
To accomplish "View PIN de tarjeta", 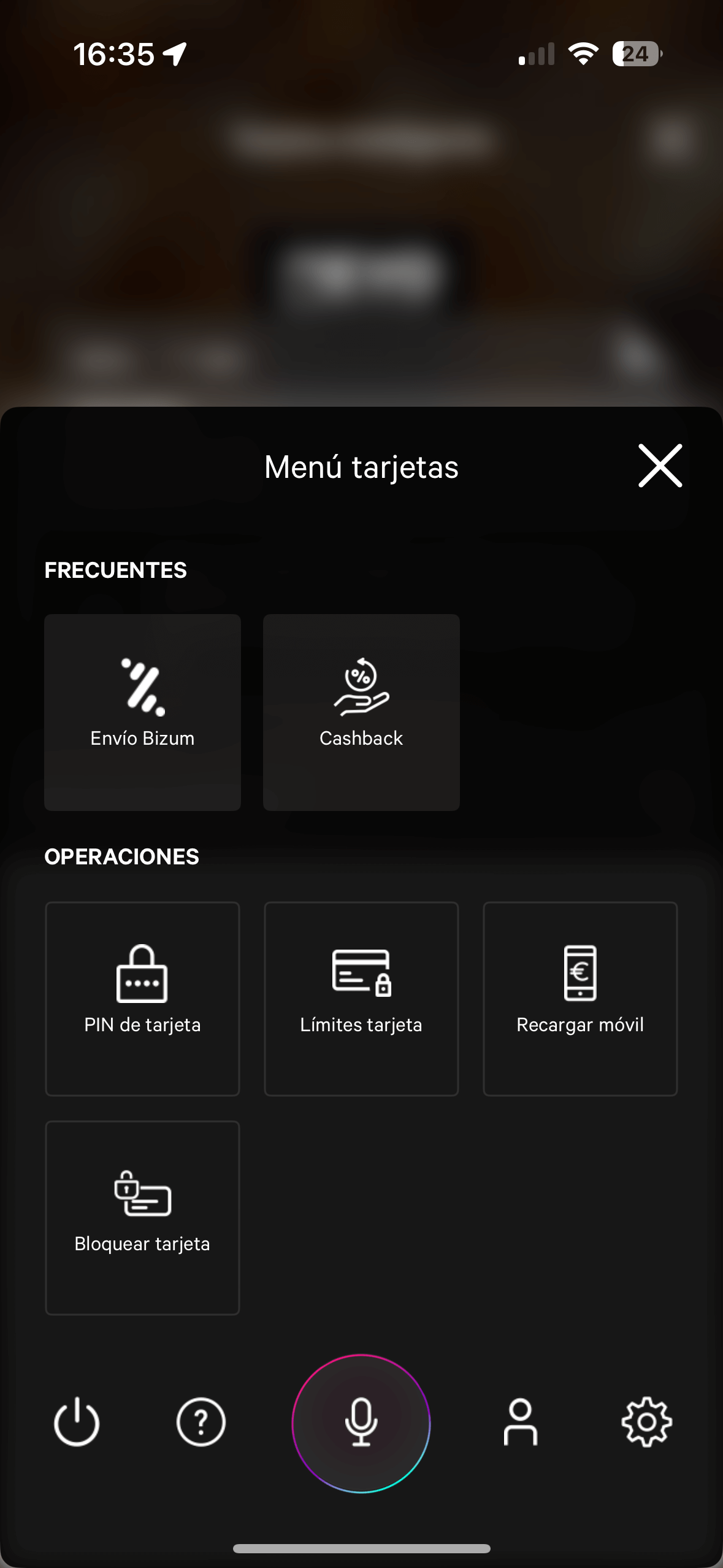I will pyautogui.click(x=142, y=998).
